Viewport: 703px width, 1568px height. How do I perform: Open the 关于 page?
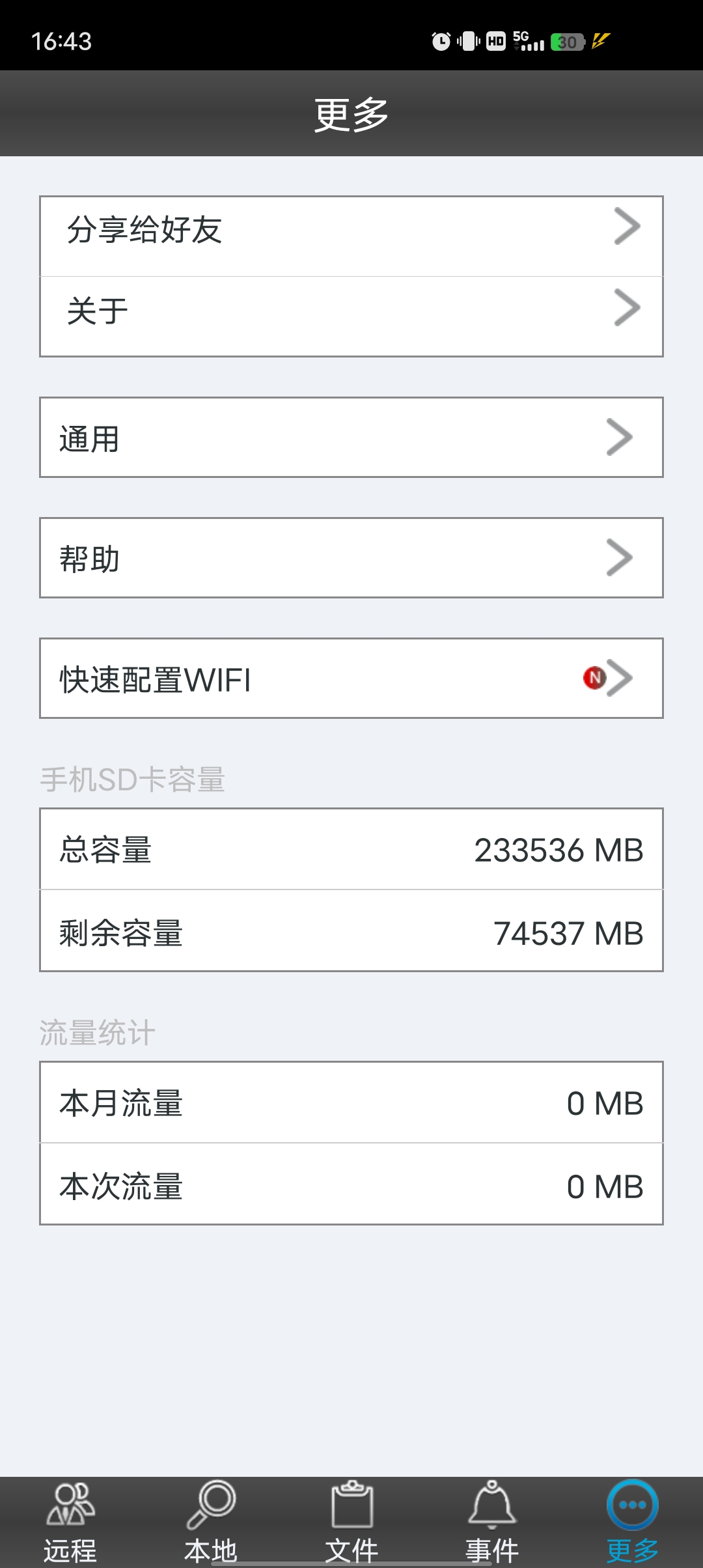[351, 316]
